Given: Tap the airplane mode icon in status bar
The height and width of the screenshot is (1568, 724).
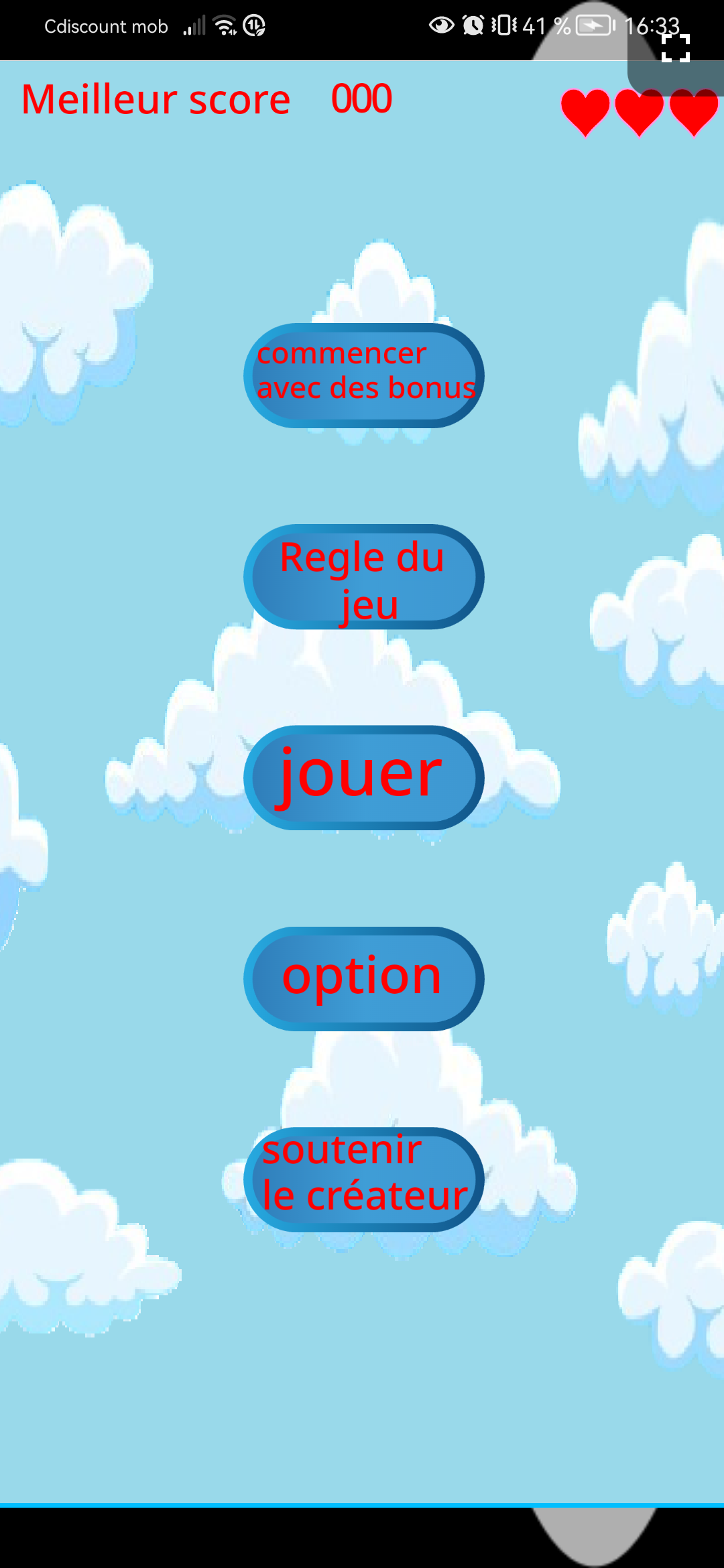Looking at the screenshot, I should pos(593,25).
